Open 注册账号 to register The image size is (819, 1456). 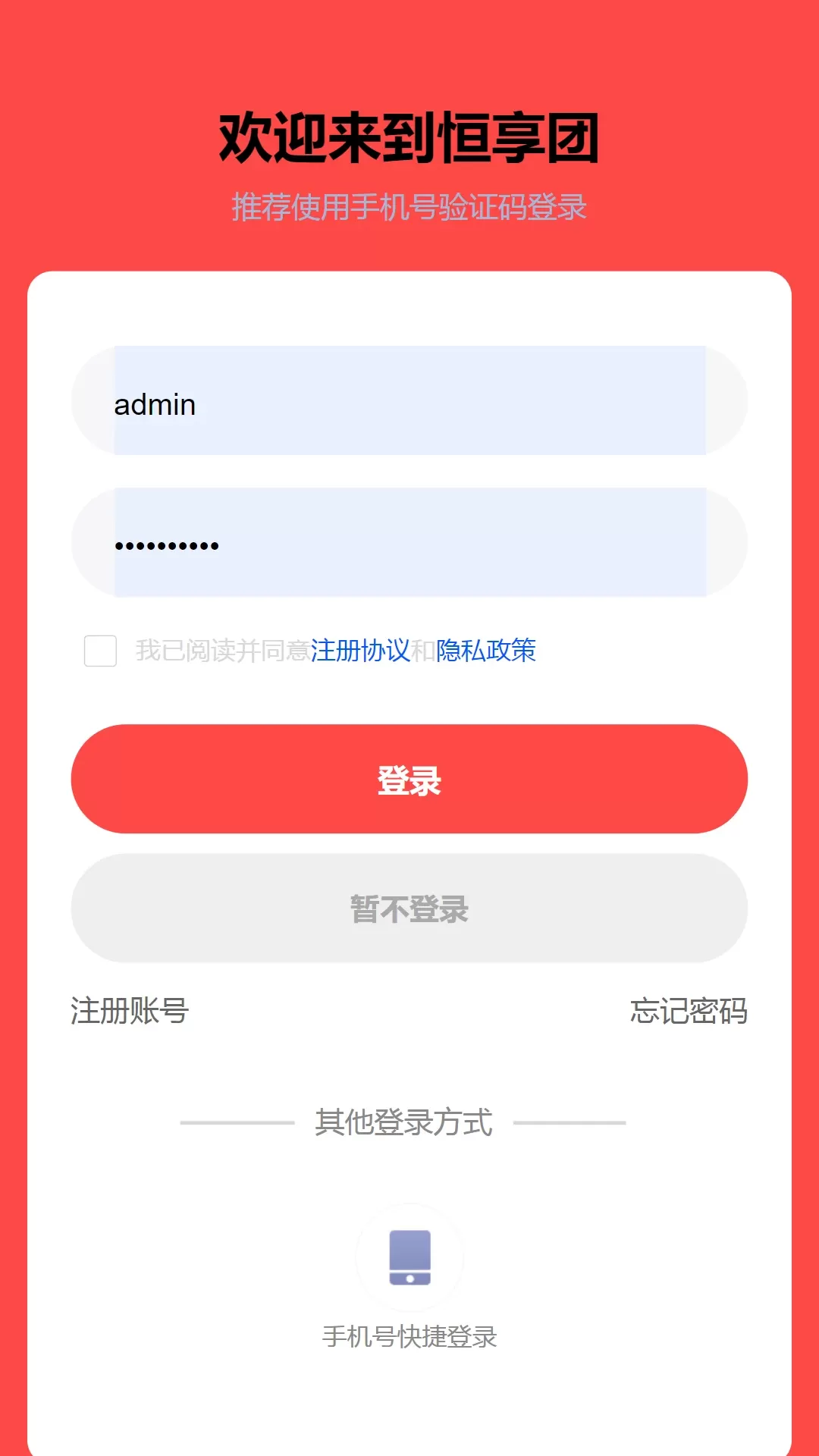click(x=130, y=1011)
